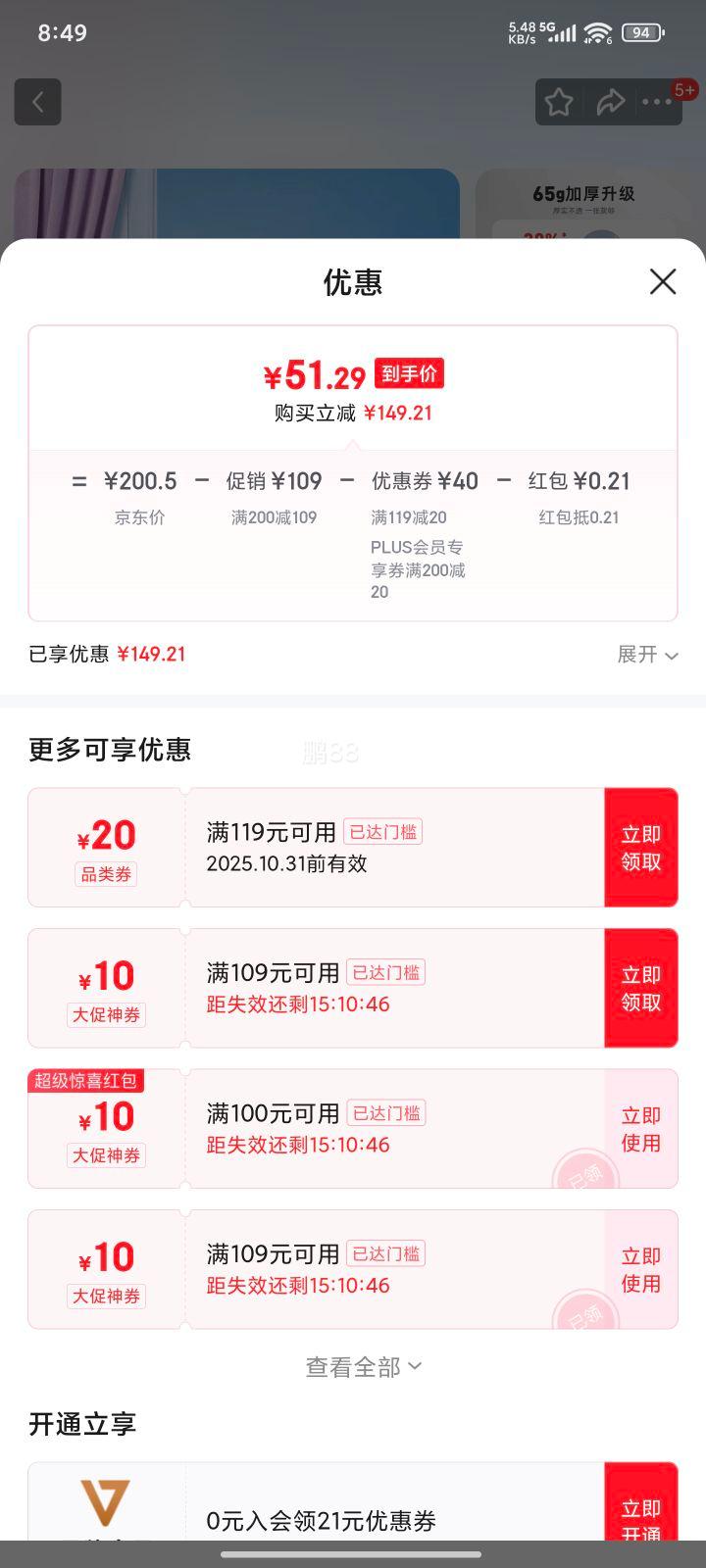The width and height of the screenshot is (706, 1568).
Task: Activate membership for 21元优惠券 via 立即开通
Action: pyautogui.click(x=640, y=1511)
